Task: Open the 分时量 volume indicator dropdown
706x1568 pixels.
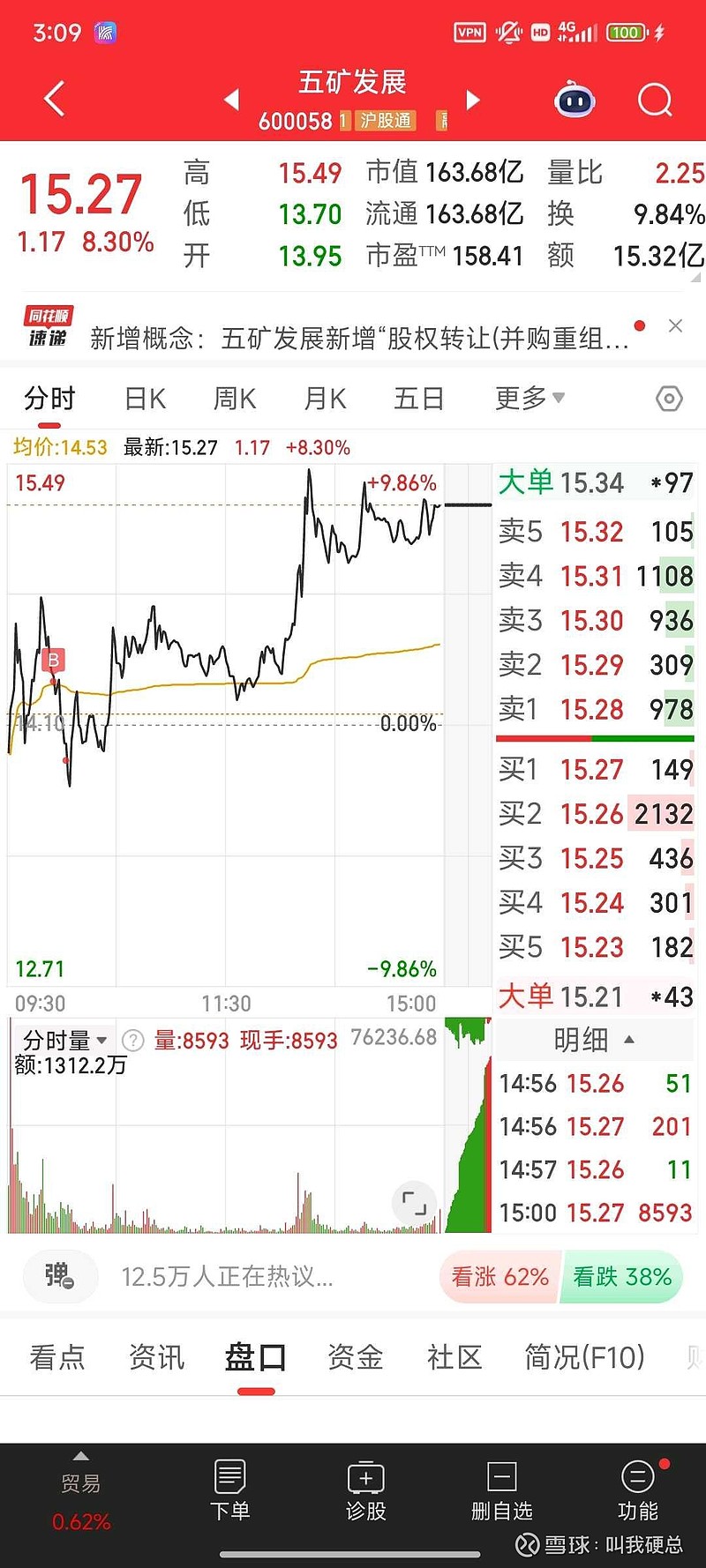Action: coord(62,1041)
